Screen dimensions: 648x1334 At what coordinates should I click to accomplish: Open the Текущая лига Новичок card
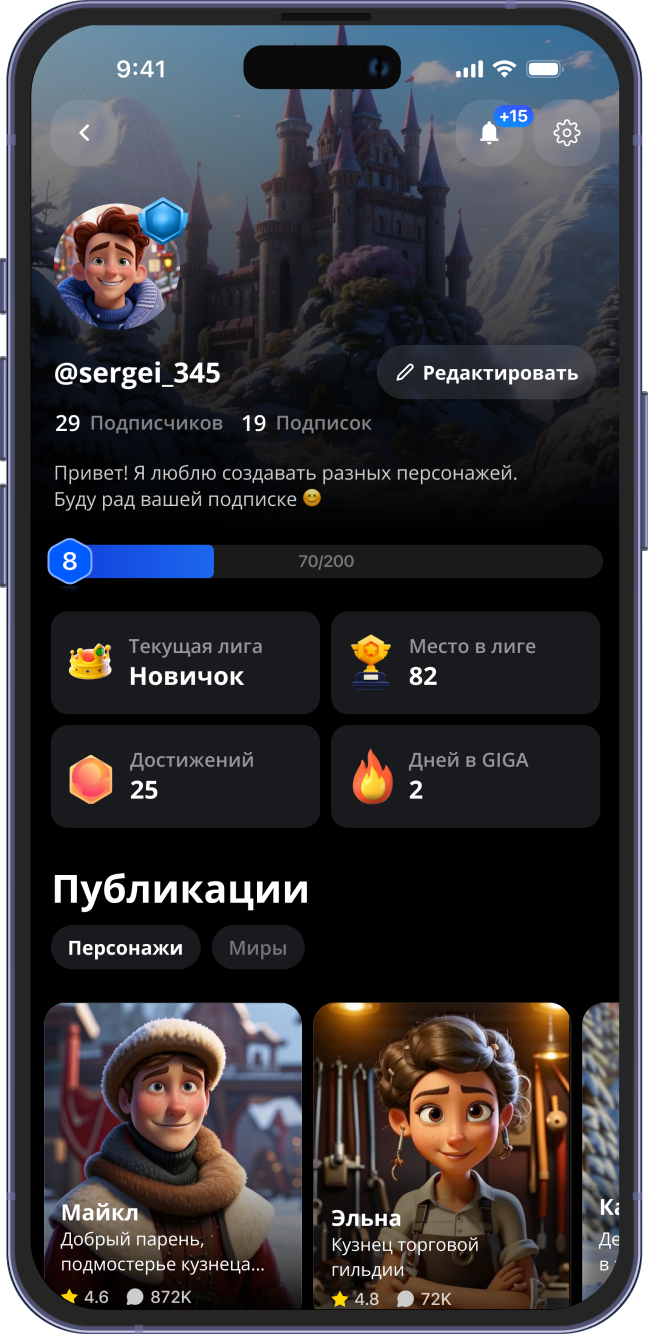[x=185, y=663]
